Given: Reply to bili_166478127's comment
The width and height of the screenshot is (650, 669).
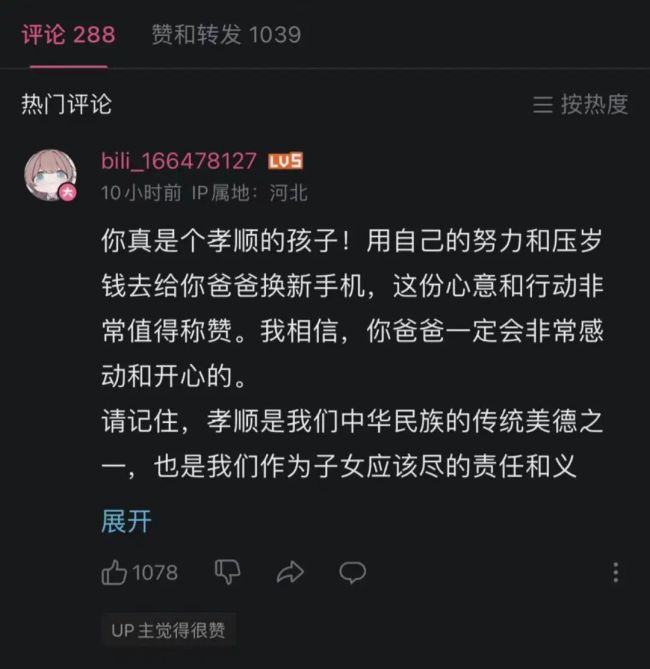Looking at the screenshot, I should coord(352,572).
